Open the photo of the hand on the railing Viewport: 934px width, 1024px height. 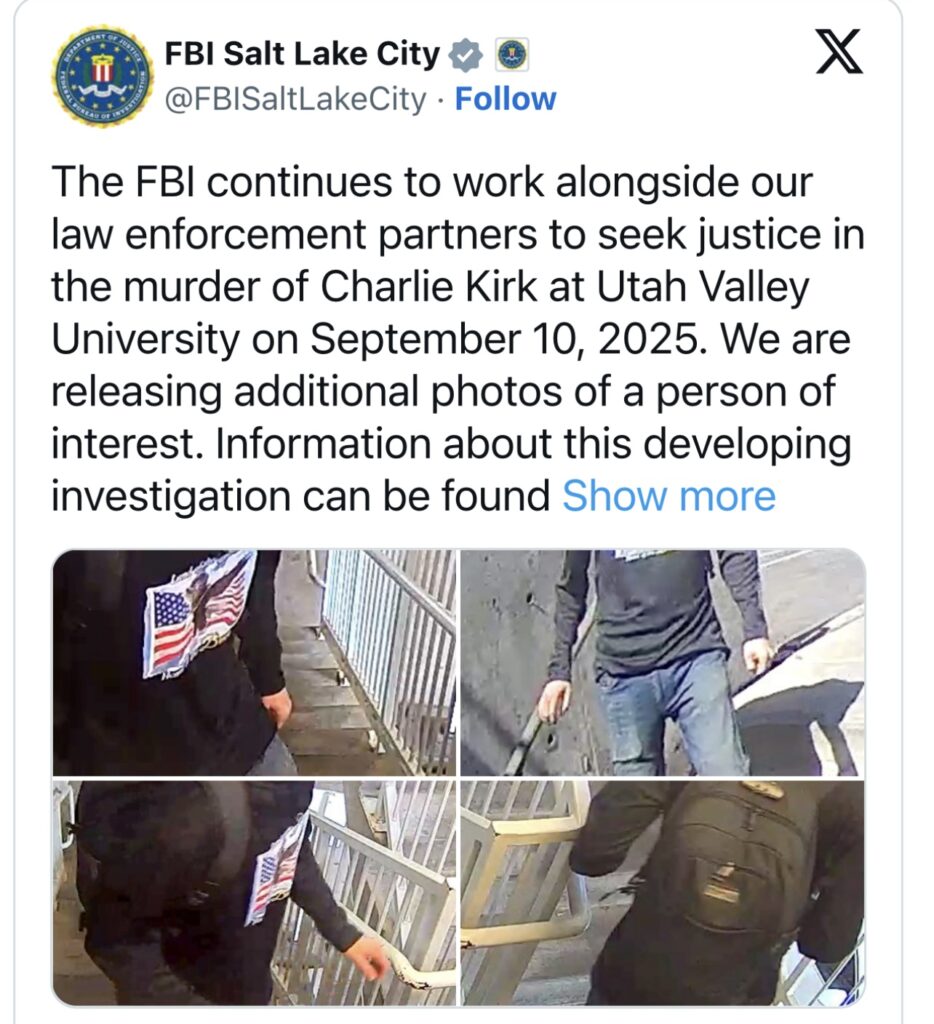(x=254, y=892)
